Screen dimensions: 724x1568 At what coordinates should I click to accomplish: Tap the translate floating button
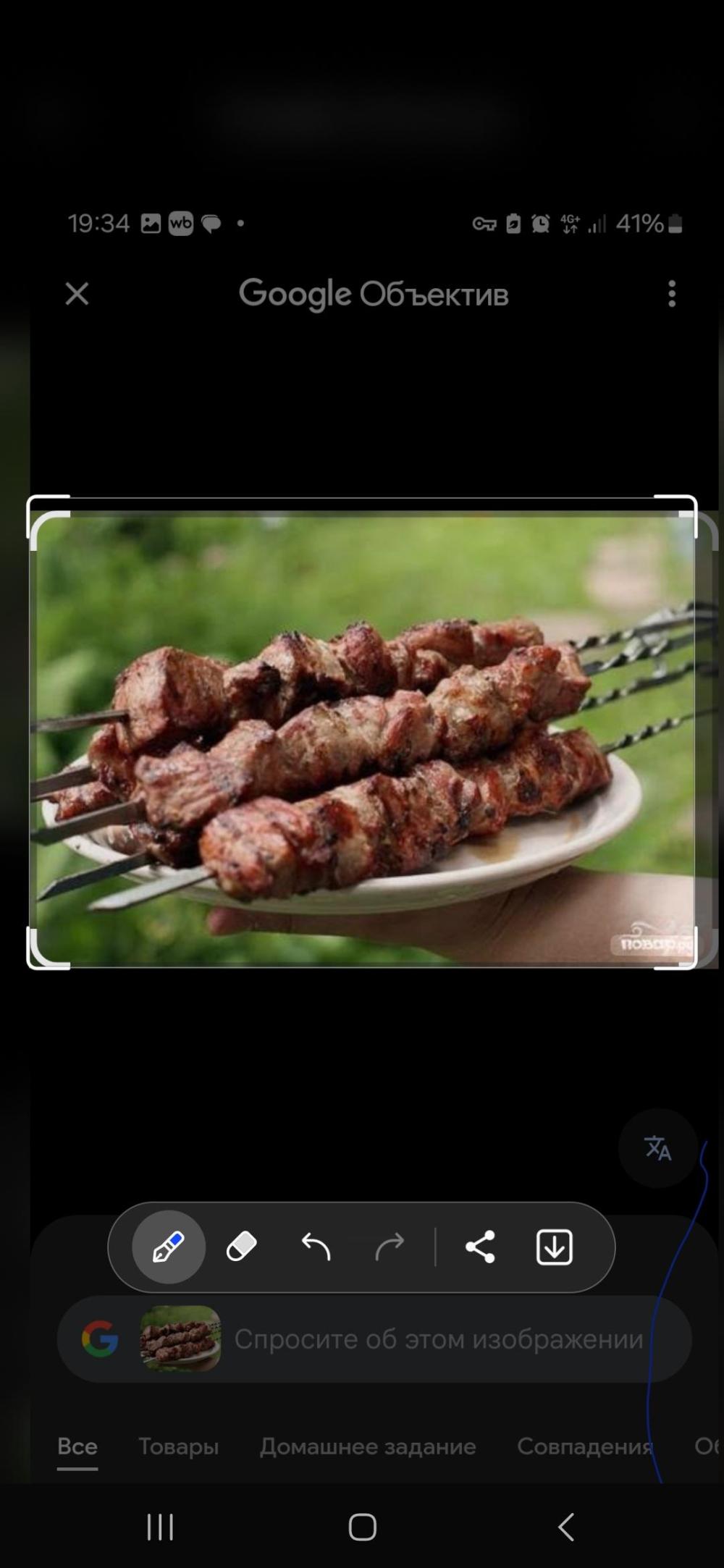point(657,1147)
